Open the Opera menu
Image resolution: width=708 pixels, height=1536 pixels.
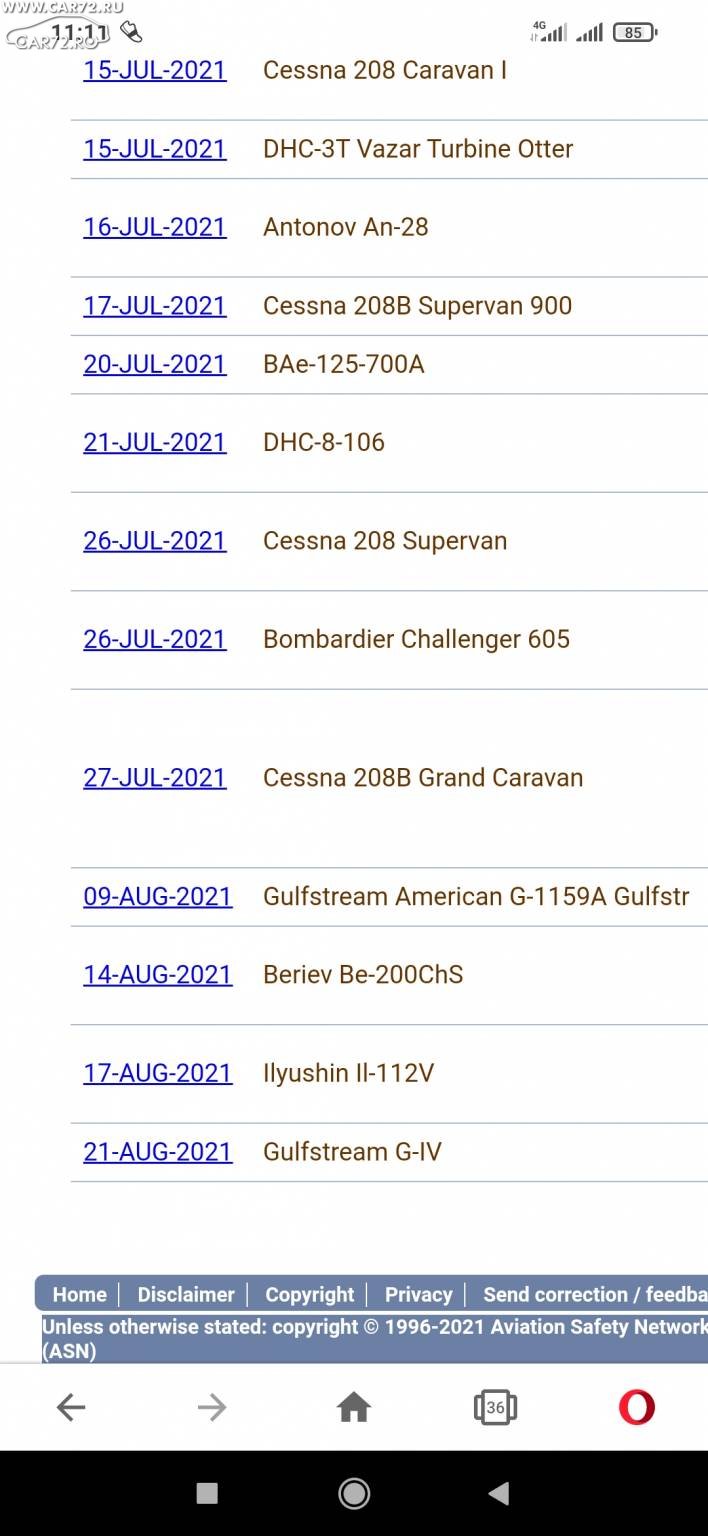(x=637, y=1408)
